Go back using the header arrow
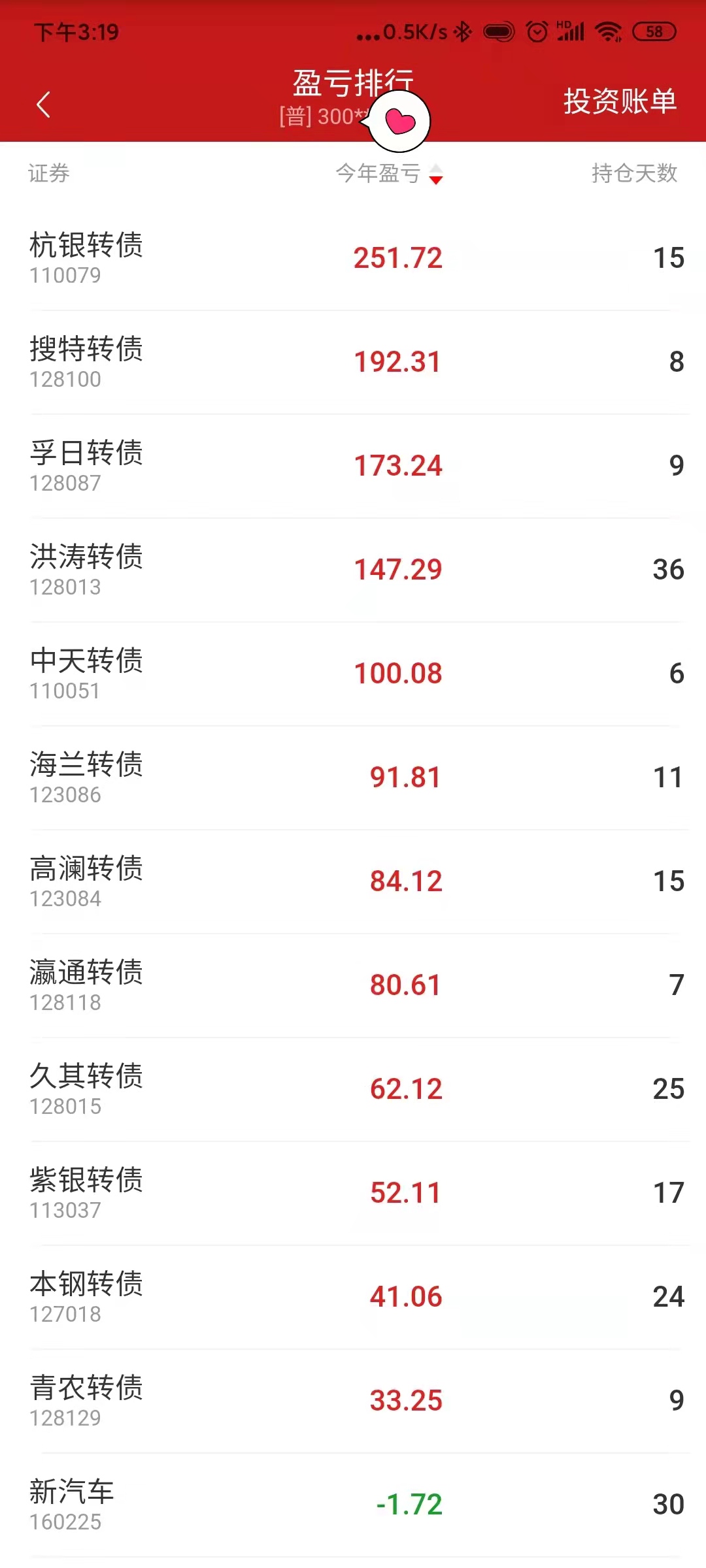The height and width of the screenshot is (1568, 706). pos(43,105)
